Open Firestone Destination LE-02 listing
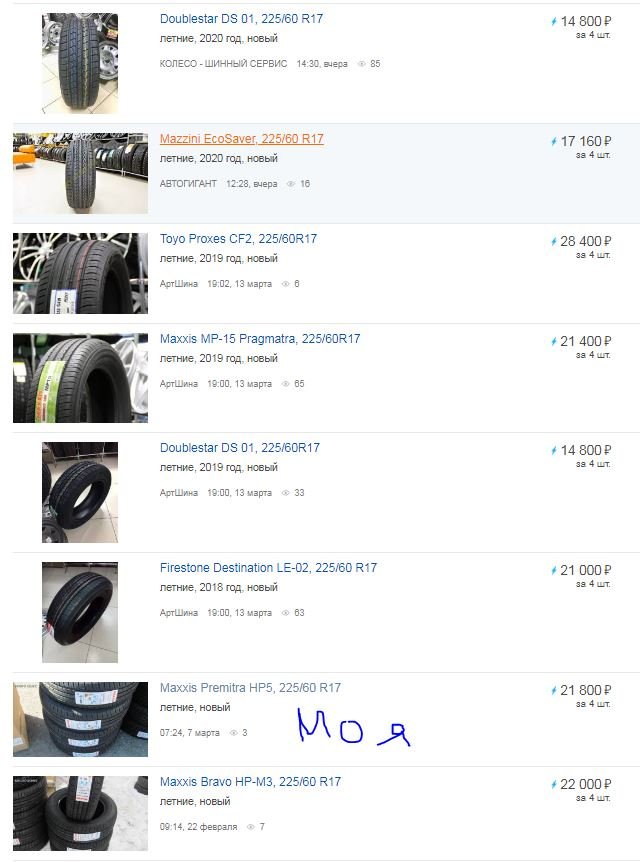The height and width of the screenshot is (862, 640). 268,568
